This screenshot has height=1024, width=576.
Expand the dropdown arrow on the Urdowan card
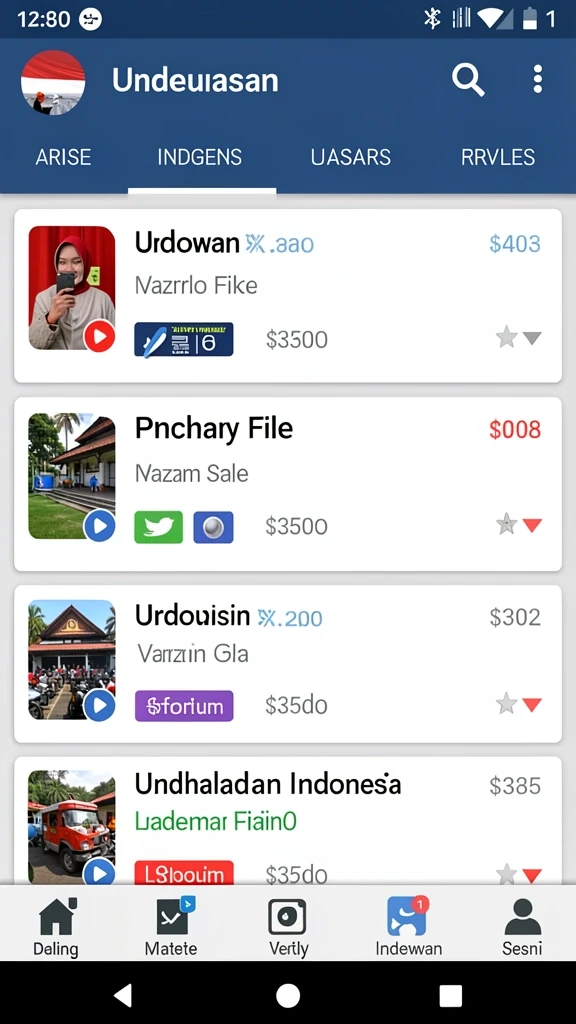point(532,338)
